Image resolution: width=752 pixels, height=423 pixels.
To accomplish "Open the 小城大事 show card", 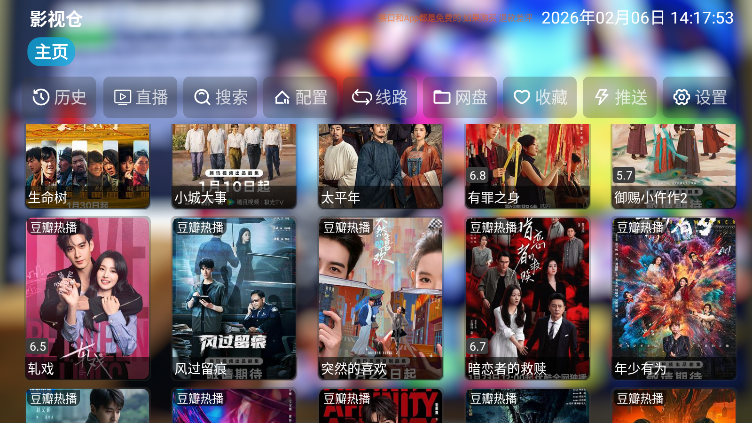I will coord(234,165).
